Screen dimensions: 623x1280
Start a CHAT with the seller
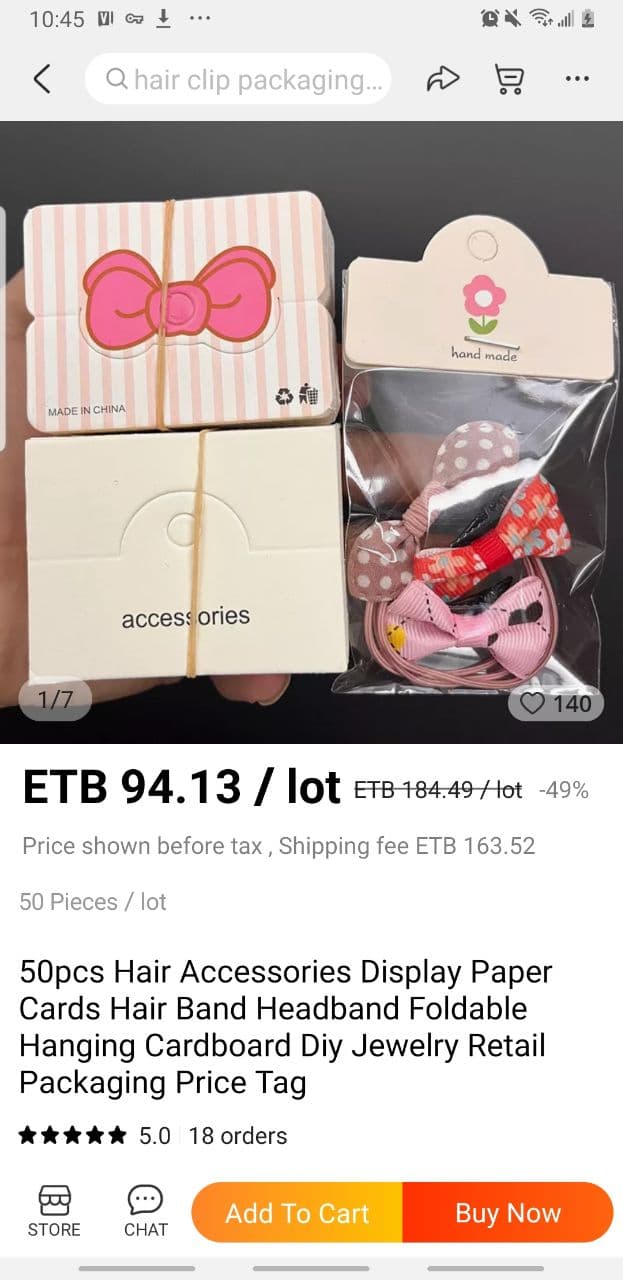click(x=145, y=1212)
